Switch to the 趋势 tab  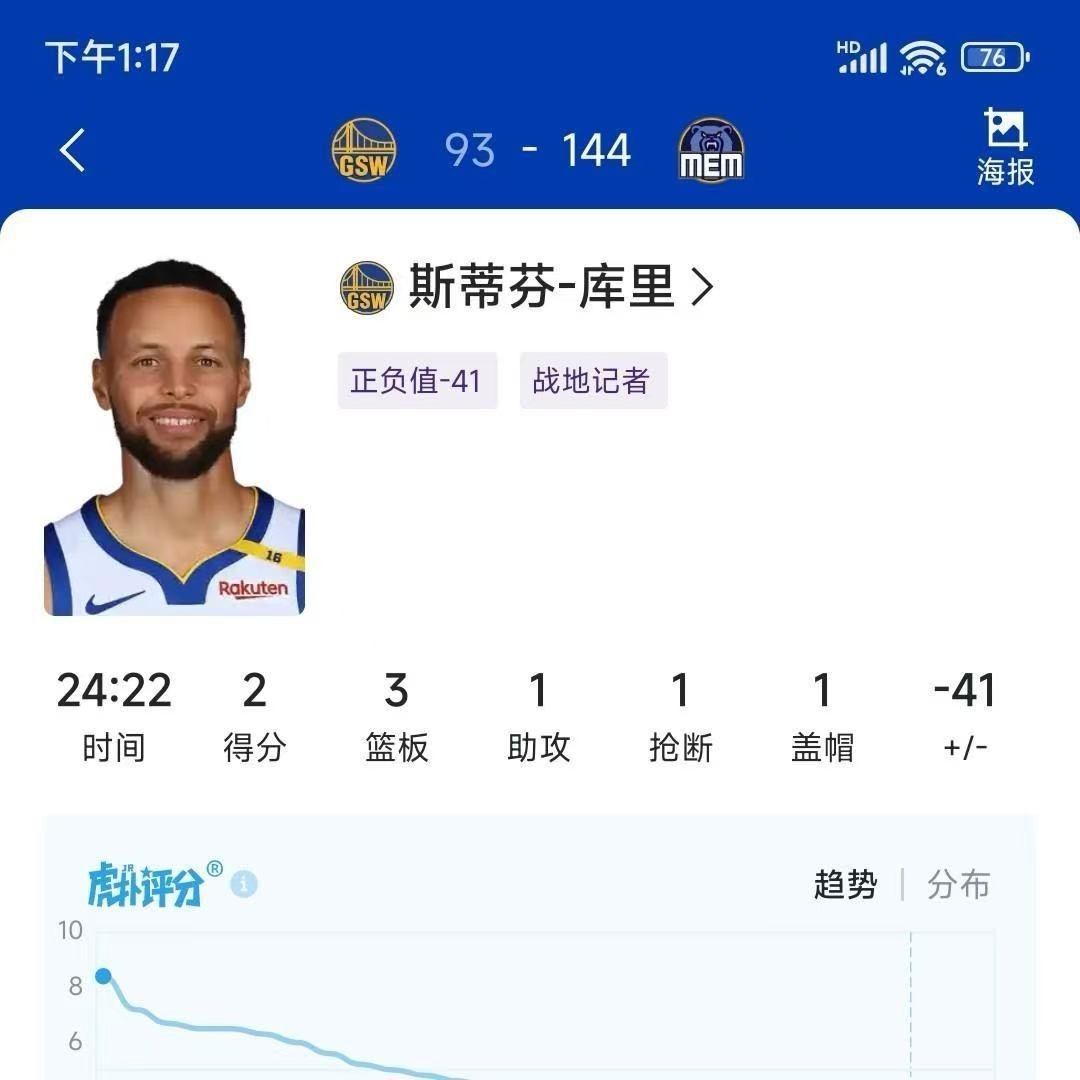(846, 885)
